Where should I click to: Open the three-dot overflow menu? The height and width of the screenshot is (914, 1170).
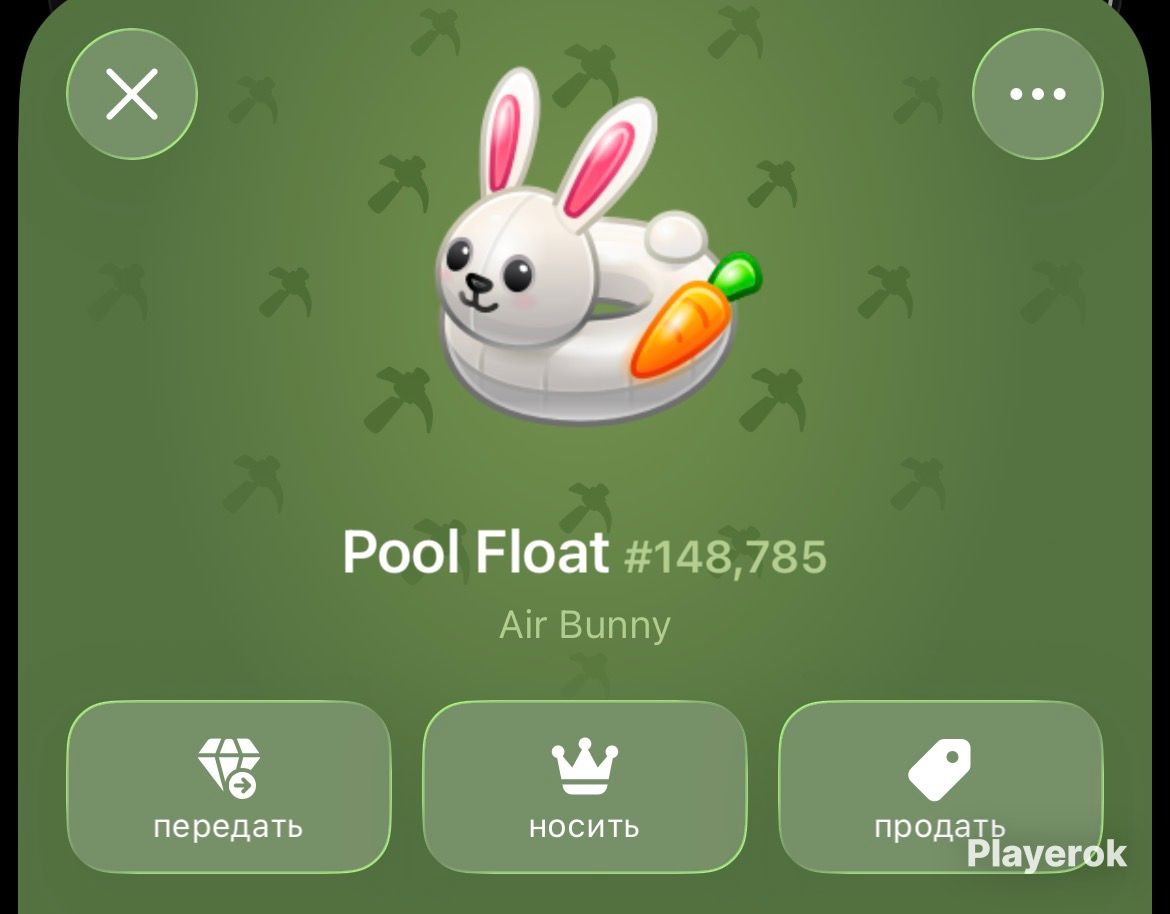tap(1037, 94)
